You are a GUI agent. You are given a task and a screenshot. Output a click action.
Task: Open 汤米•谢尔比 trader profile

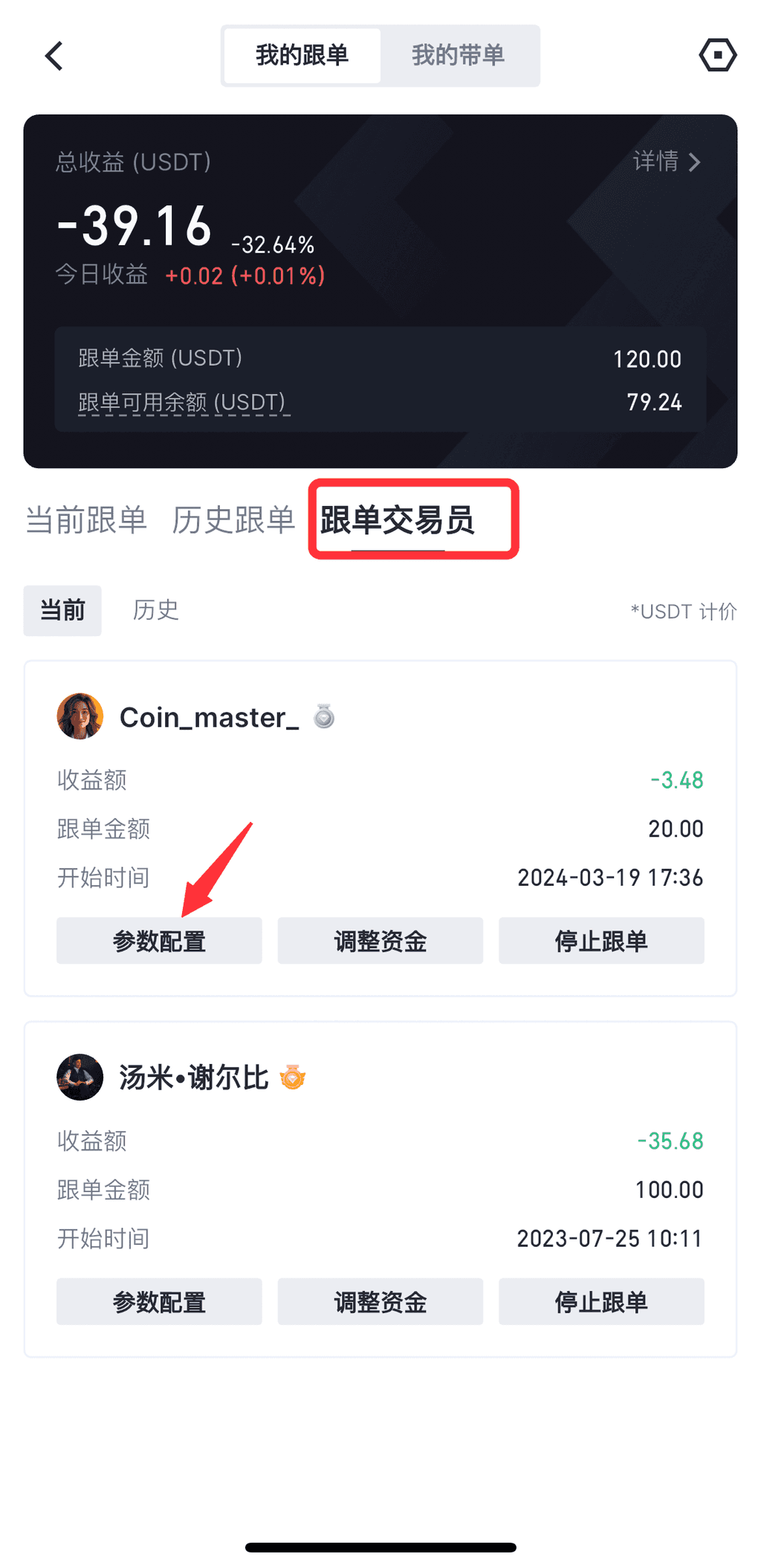click(193, 1078)
